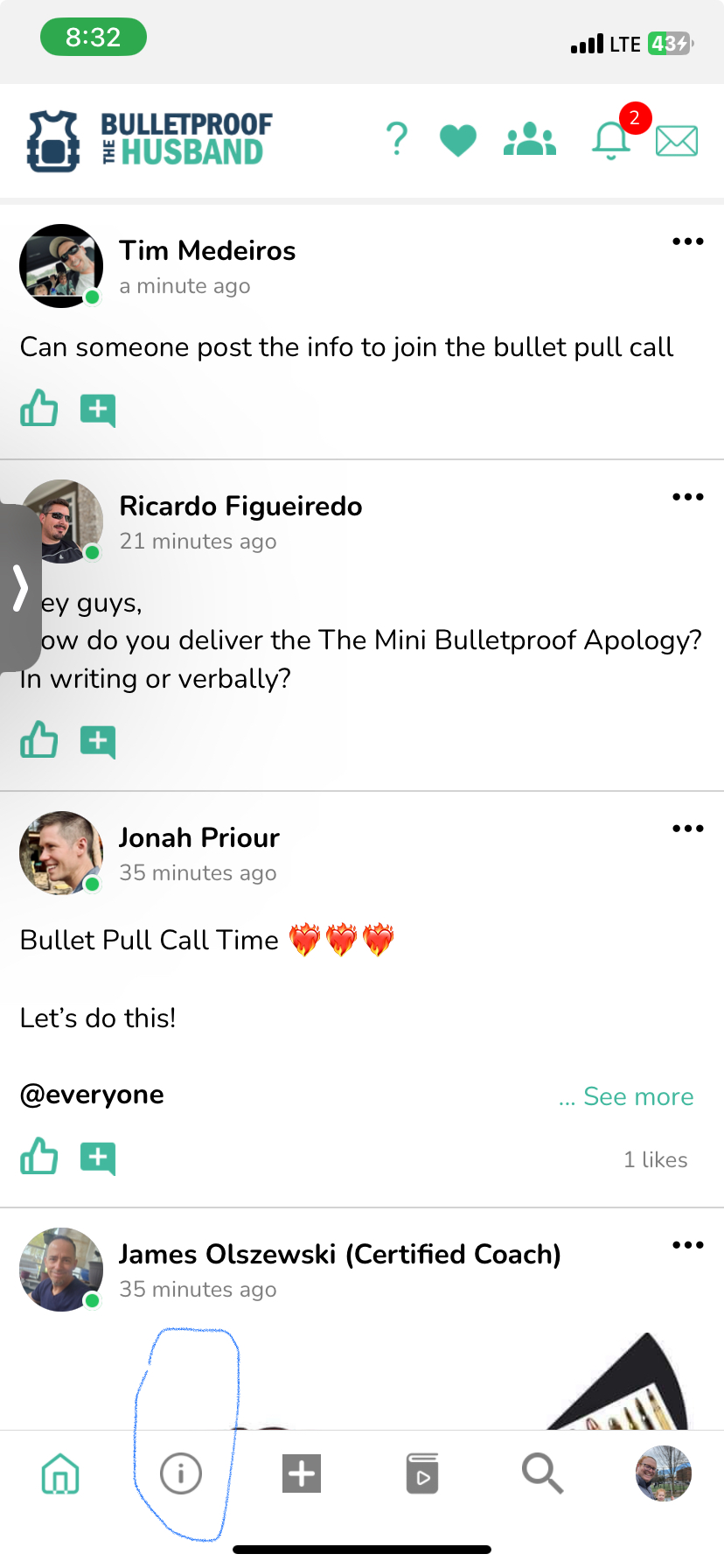Open the search tab
The width and height of the screenshot is (724, 1568).
542,1473
